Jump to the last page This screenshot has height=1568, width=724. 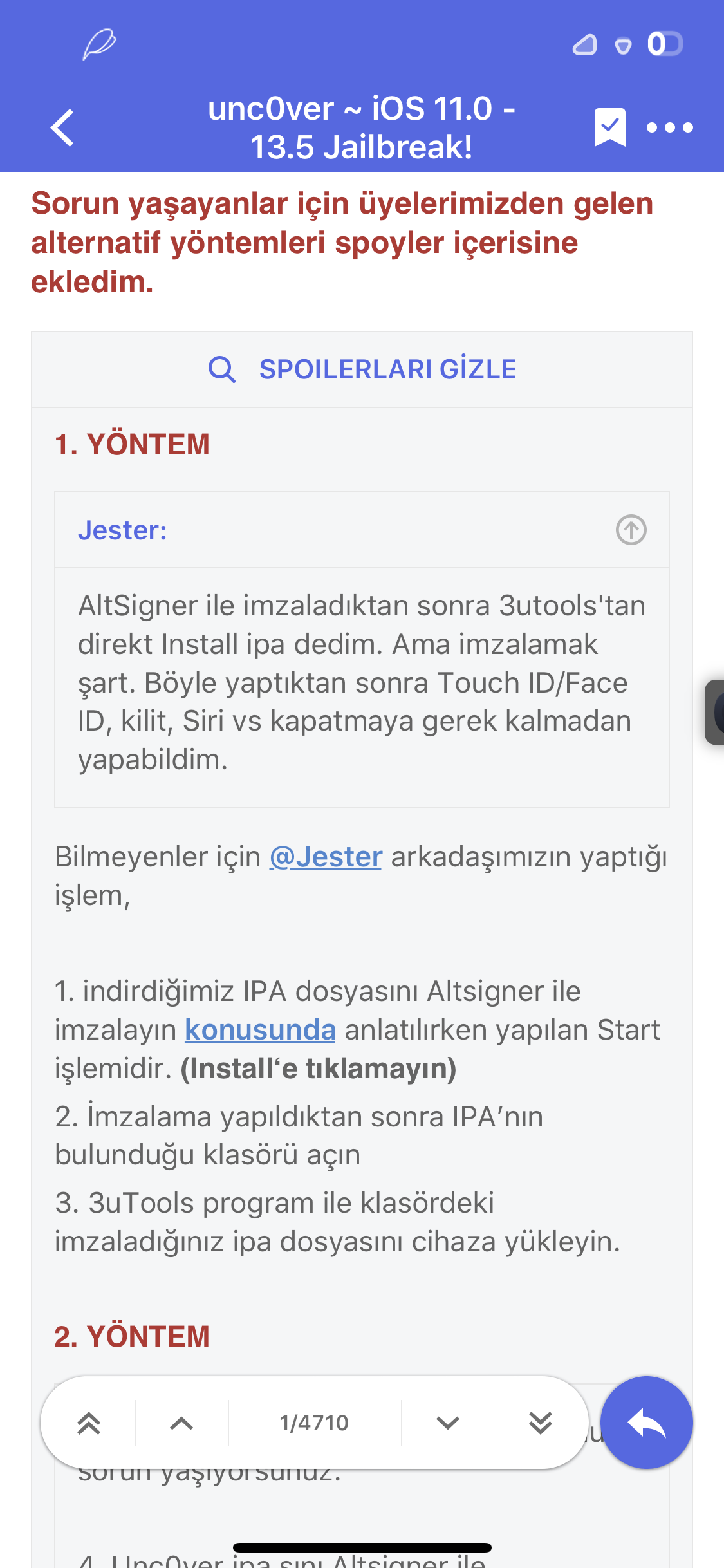click(541, 1423)
